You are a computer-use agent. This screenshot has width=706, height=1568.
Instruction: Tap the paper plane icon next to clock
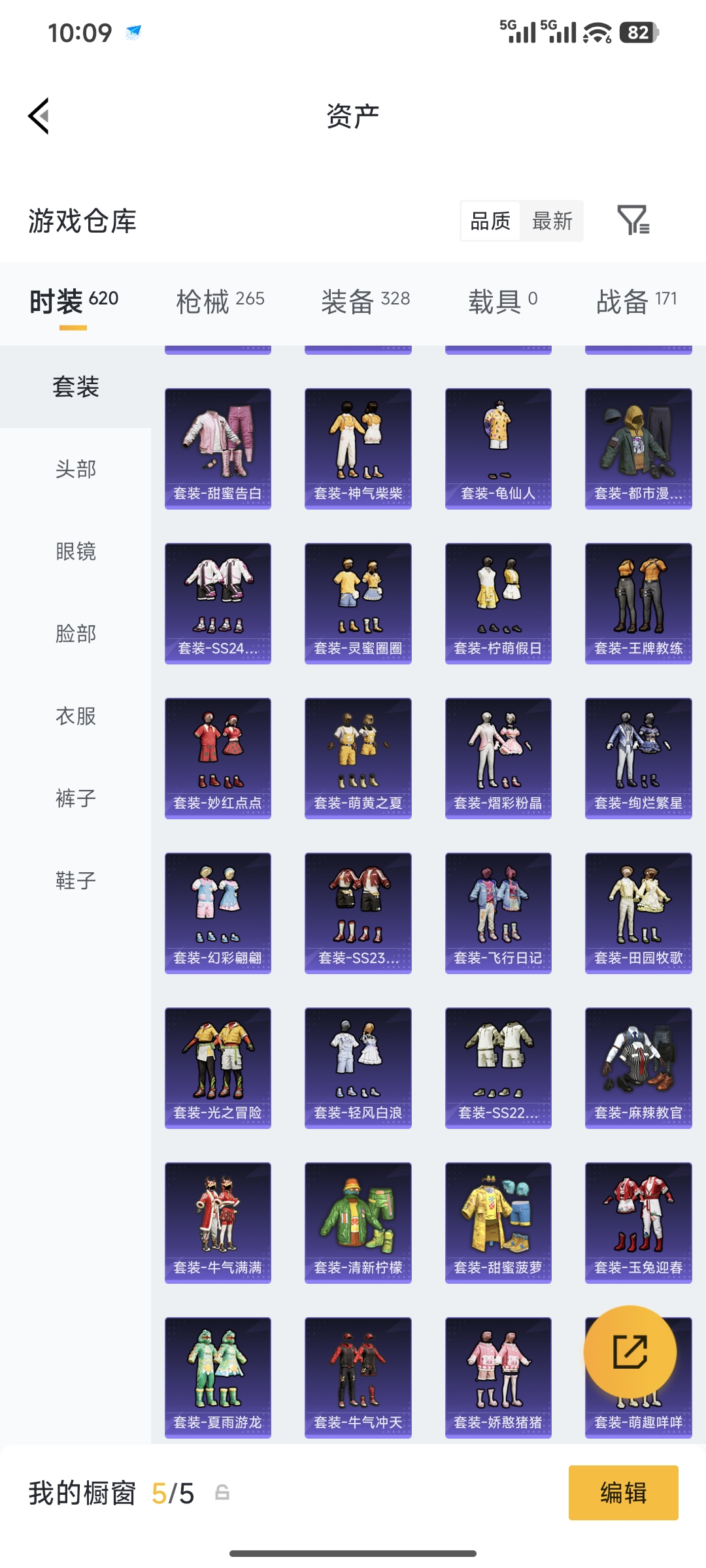(133, 33)
